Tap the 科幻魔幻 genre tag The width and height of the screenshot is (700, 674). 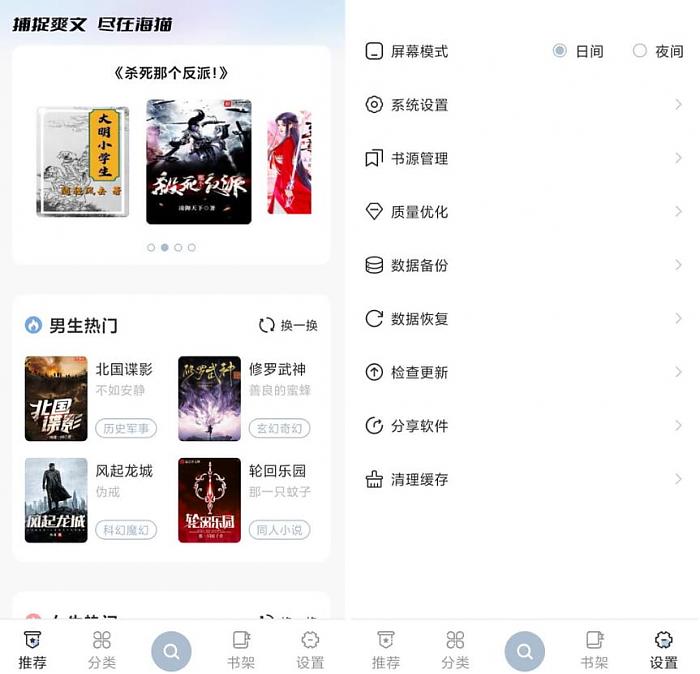[x=126, y=530]
